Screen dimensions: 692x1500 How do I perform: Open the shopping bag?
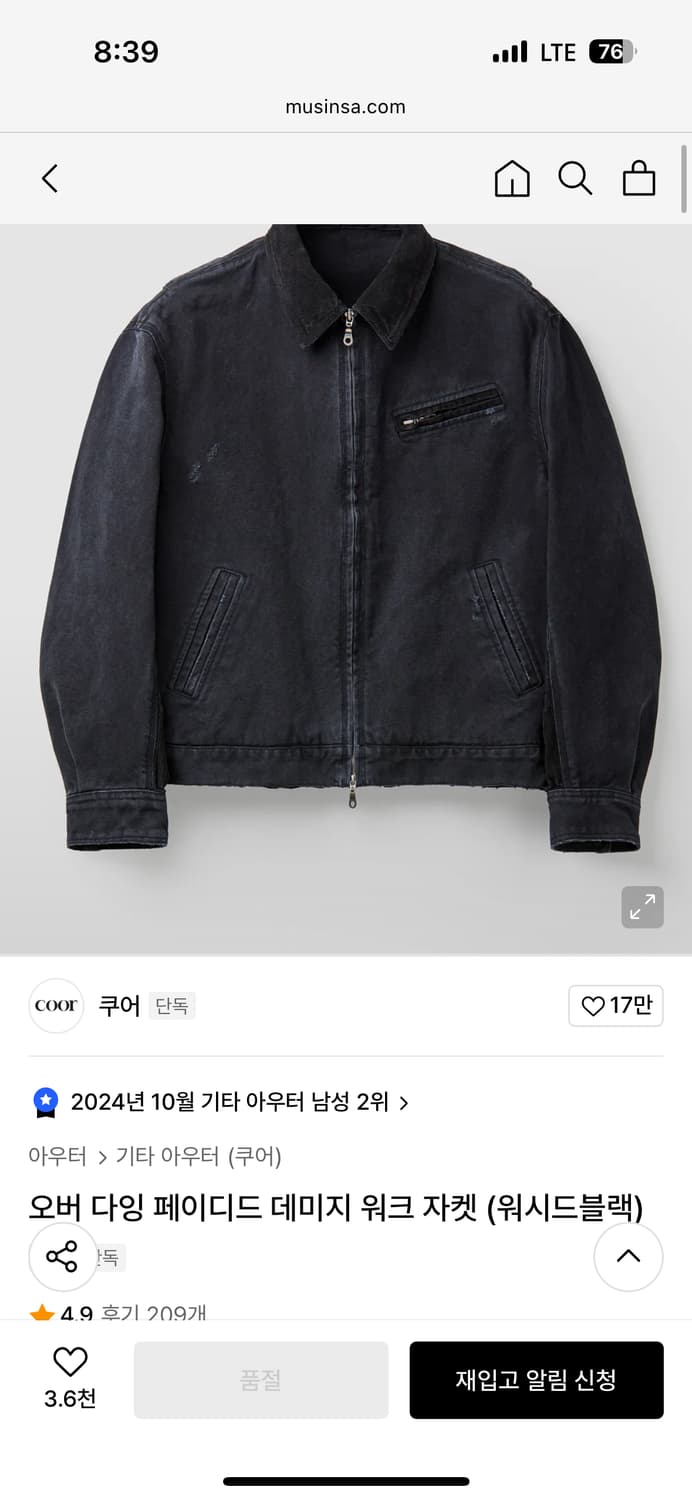(x=638, y=179)
